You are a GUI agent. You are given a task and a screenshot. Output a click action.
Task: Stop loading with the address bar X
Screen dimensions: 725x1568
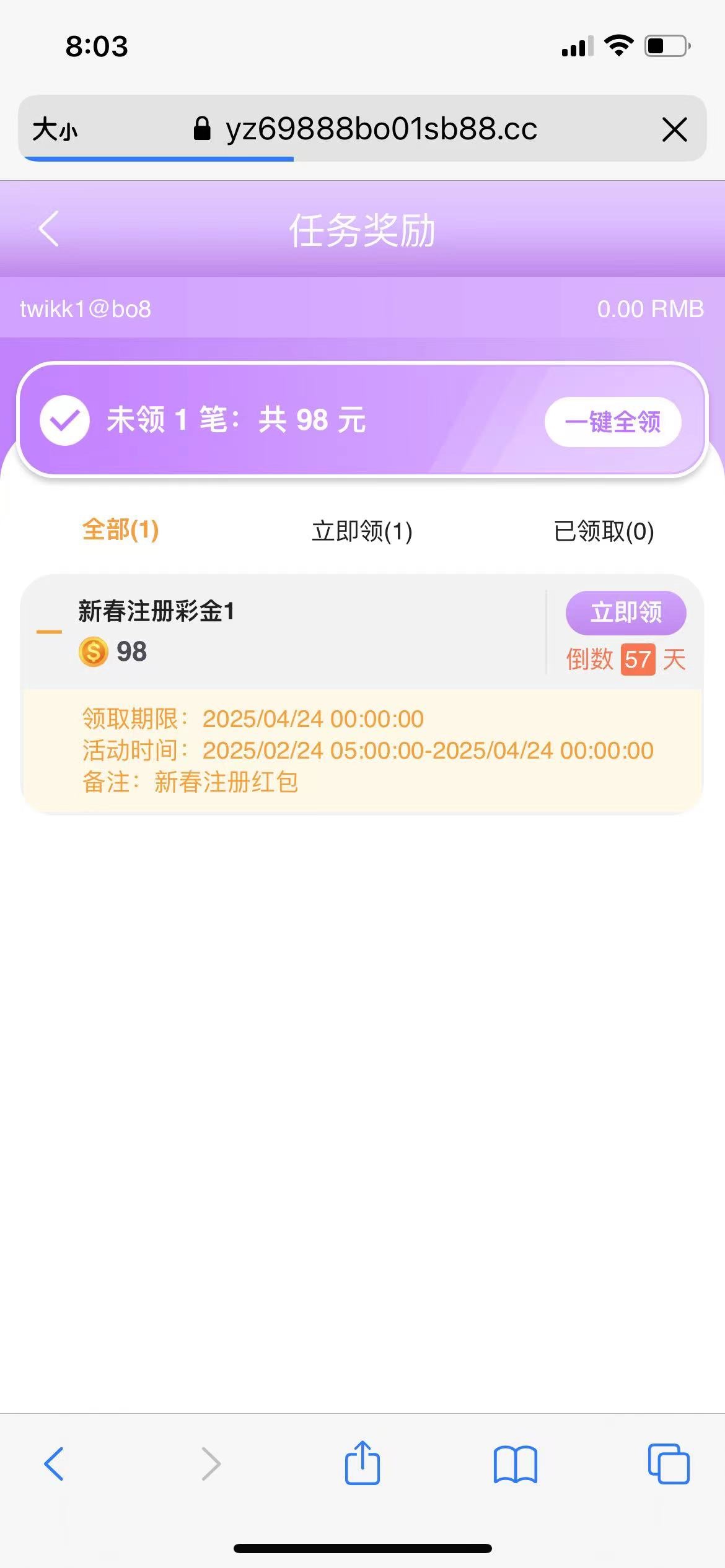click(674, 129)
